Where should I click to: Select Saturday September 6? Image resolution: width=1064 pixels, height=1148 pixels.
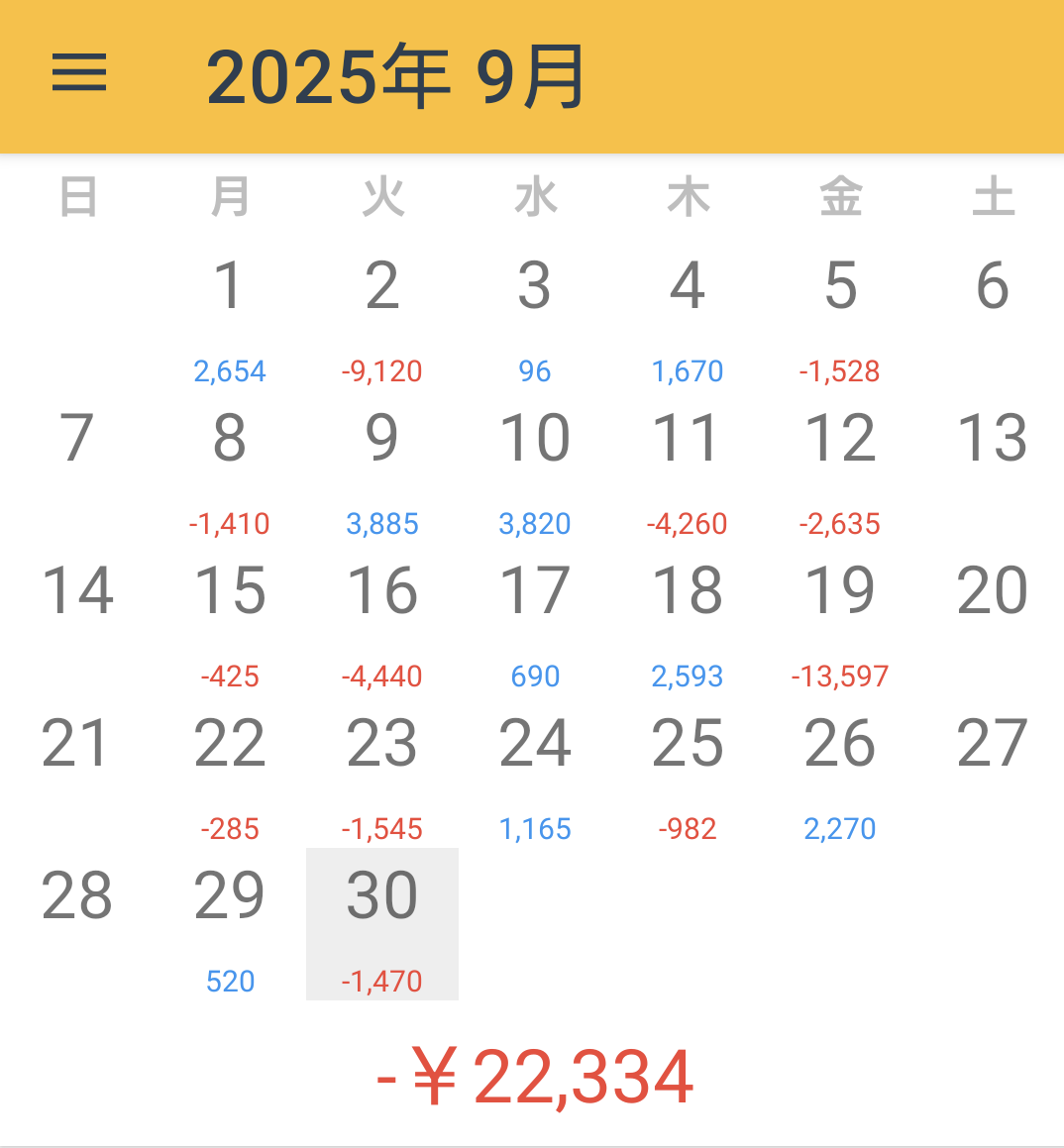993,315
